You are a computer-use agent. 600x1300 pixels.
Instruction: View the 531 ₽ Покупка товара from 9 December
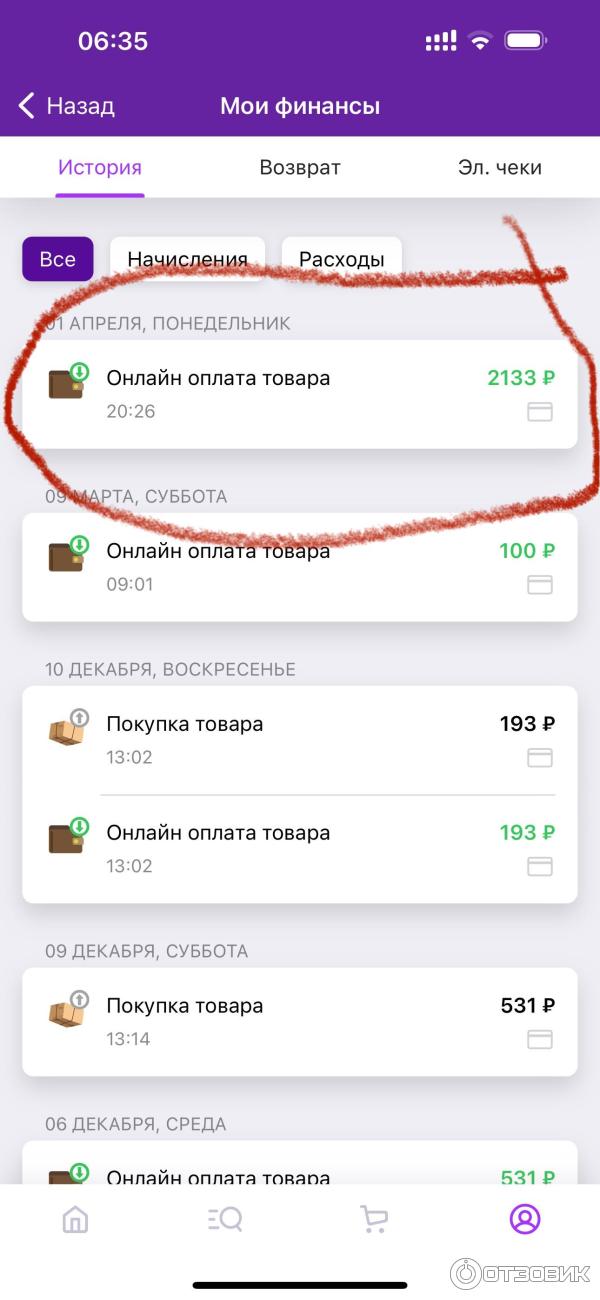300,1022
